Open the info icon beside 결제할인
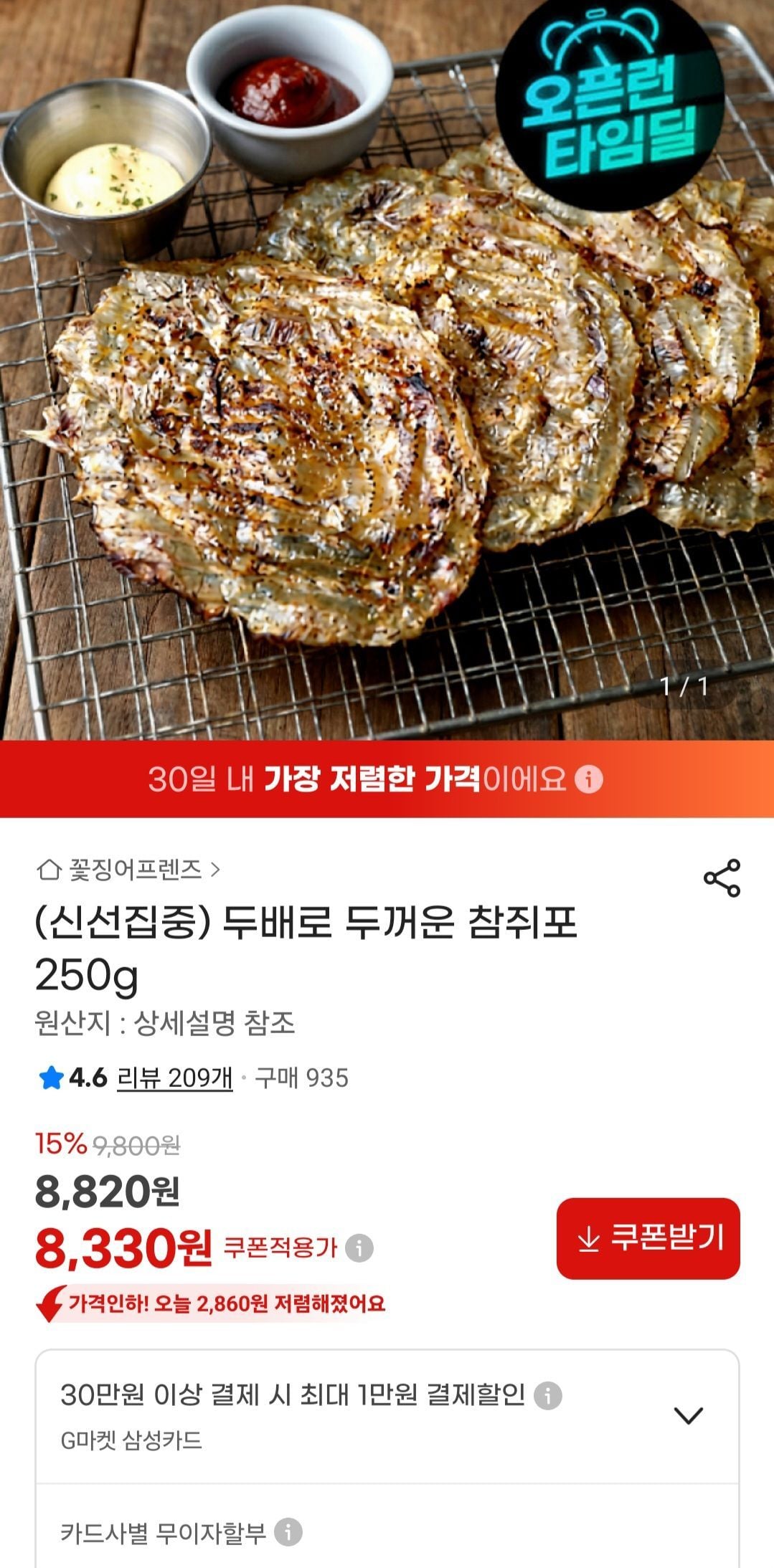This screenshot has width=774, height=1568. 548,1395
